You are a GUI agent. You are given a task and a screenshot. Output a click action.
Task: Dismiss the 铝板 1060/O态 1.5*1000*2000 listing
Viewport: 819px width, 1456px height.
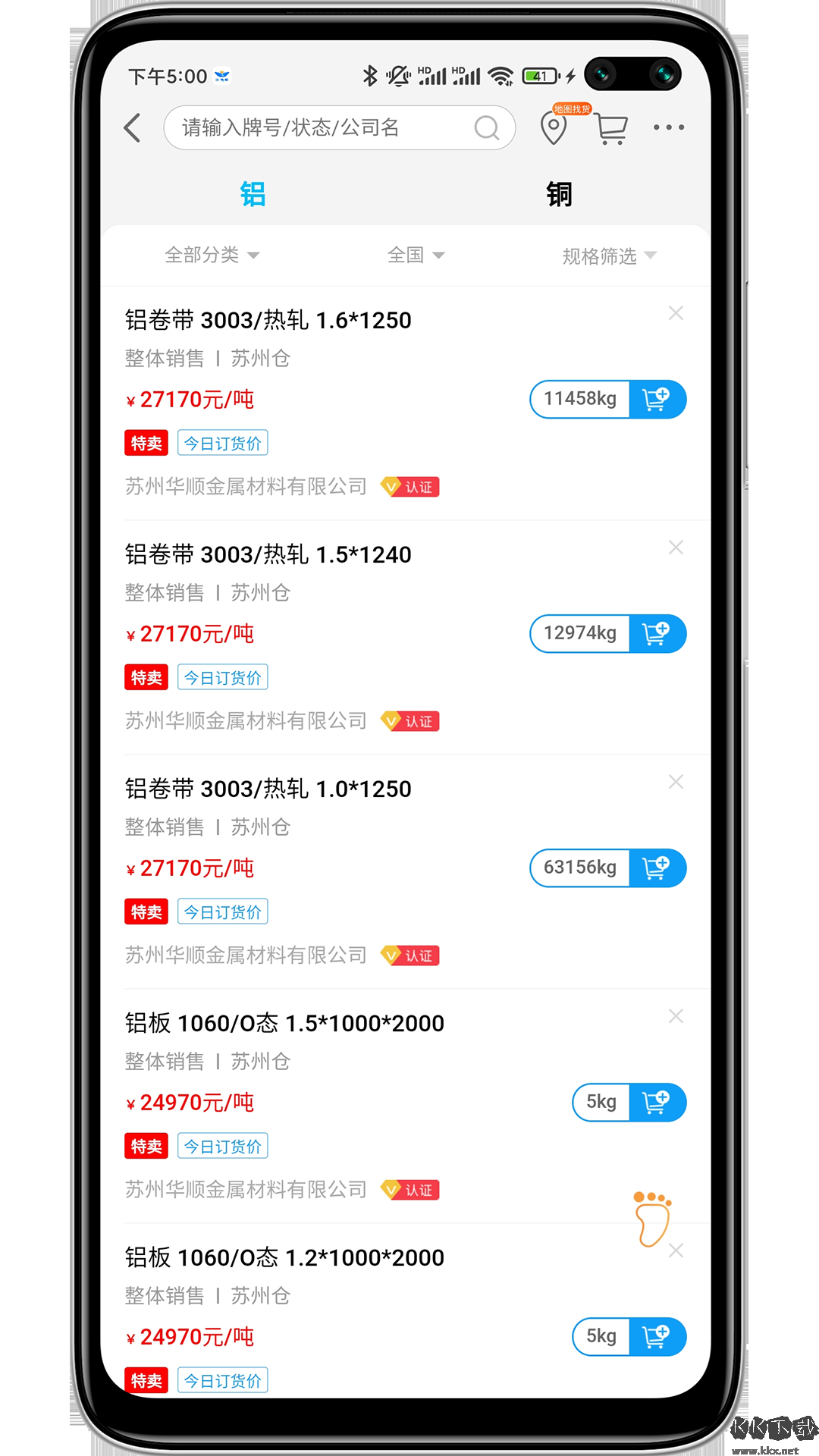tap(676, 1016)
